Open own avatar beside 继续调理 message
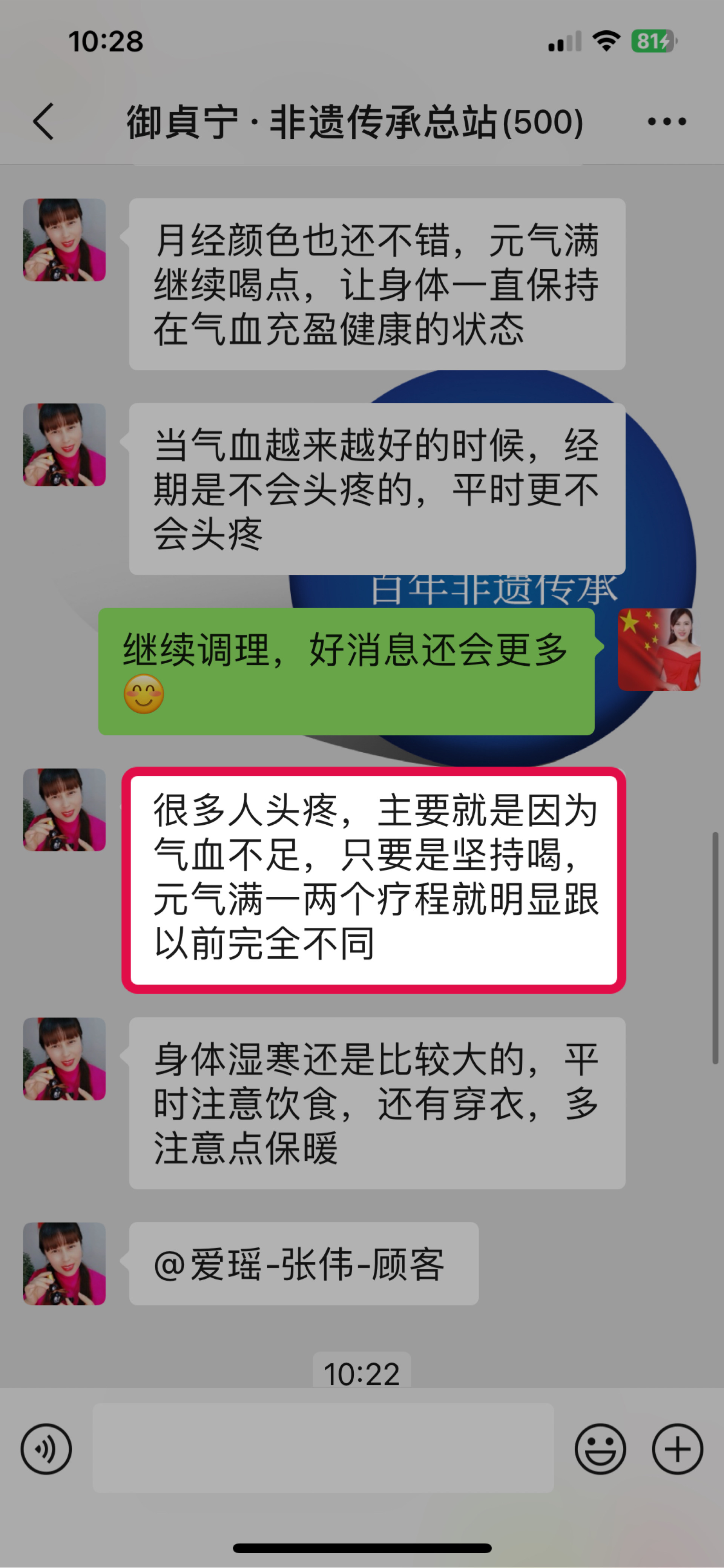Image resolution: width=724 pixels, height=1568 pixels. tap(659, 649)
